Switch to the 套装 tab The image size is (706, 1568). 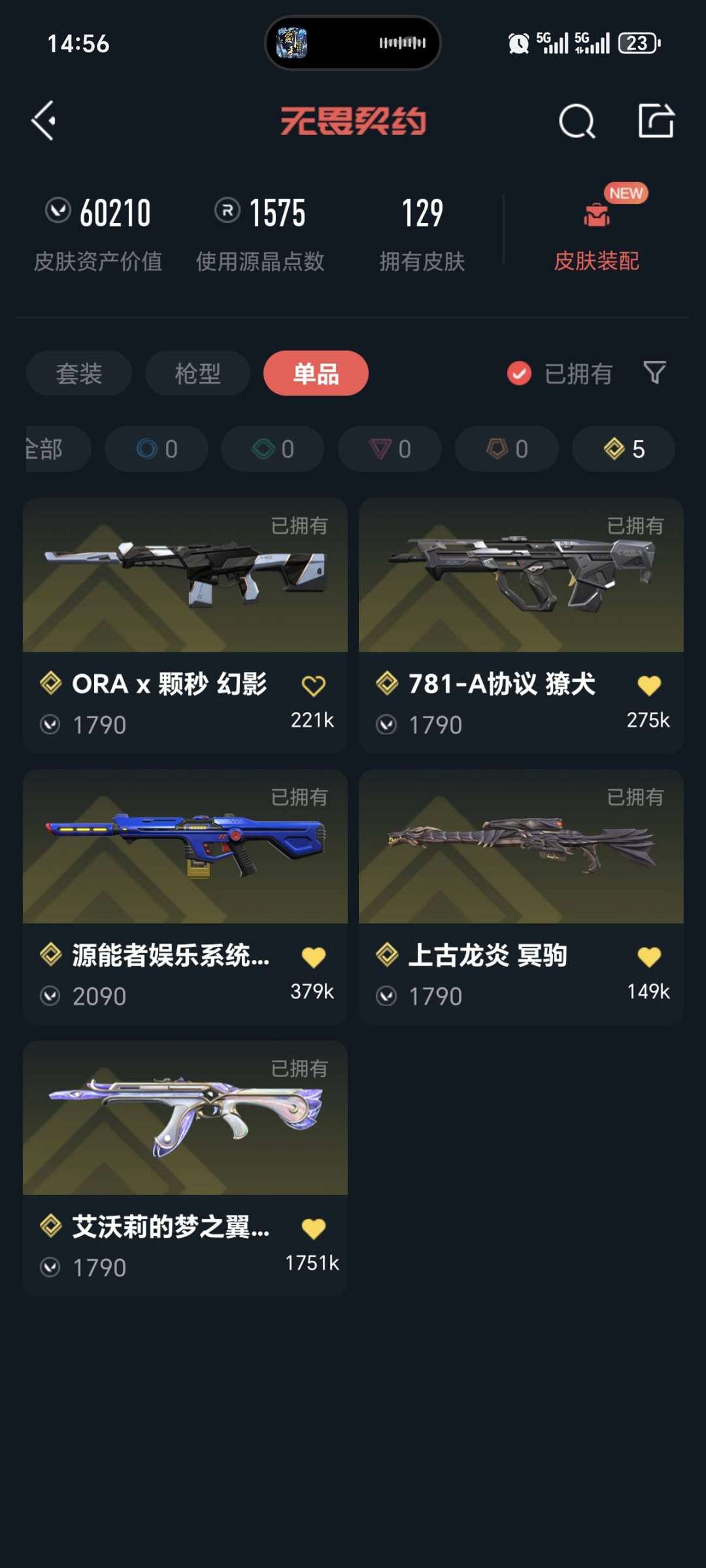(79, 373)
